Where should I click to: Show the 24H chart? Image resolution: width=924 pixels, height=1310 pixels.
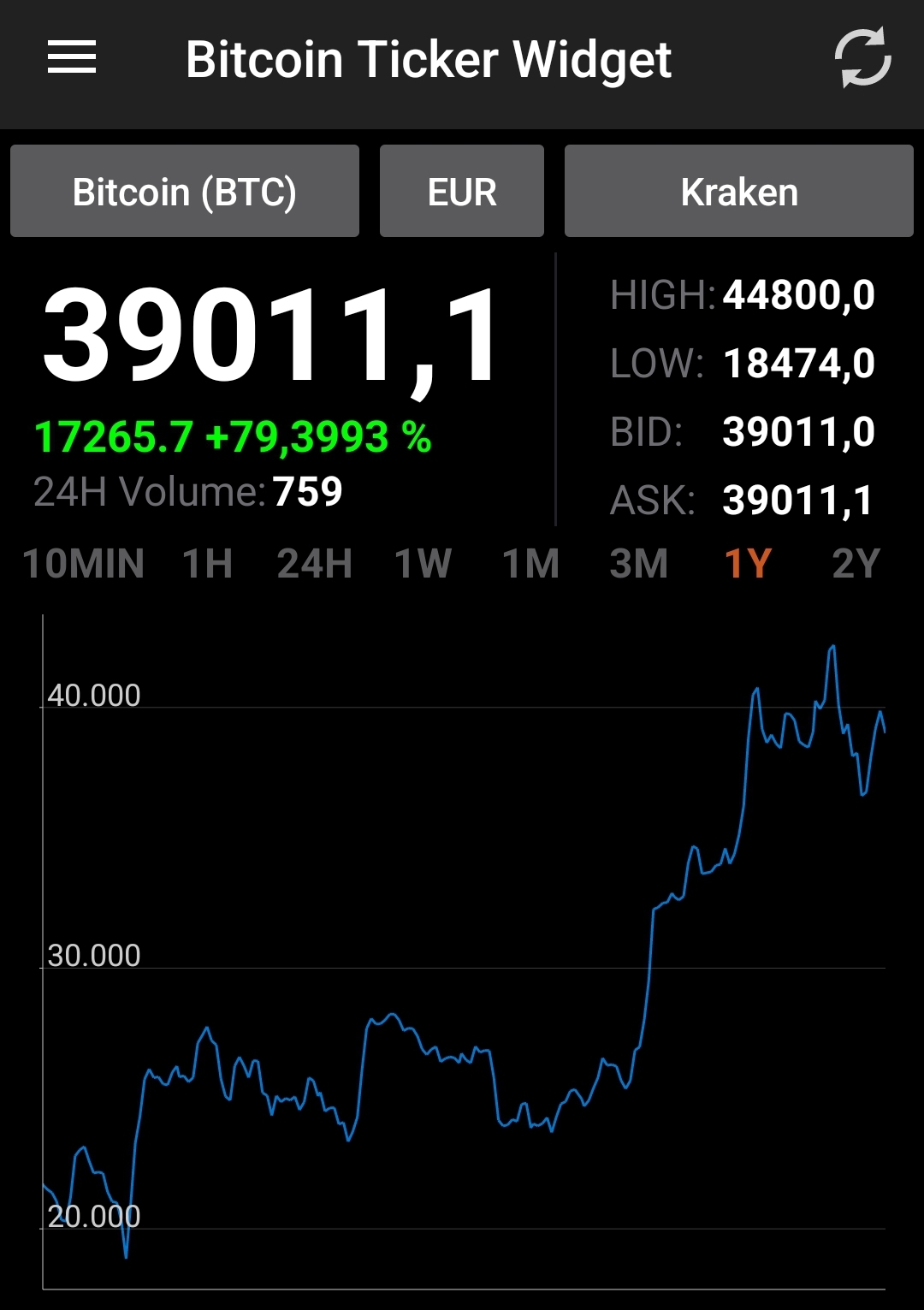click(315, 564)
